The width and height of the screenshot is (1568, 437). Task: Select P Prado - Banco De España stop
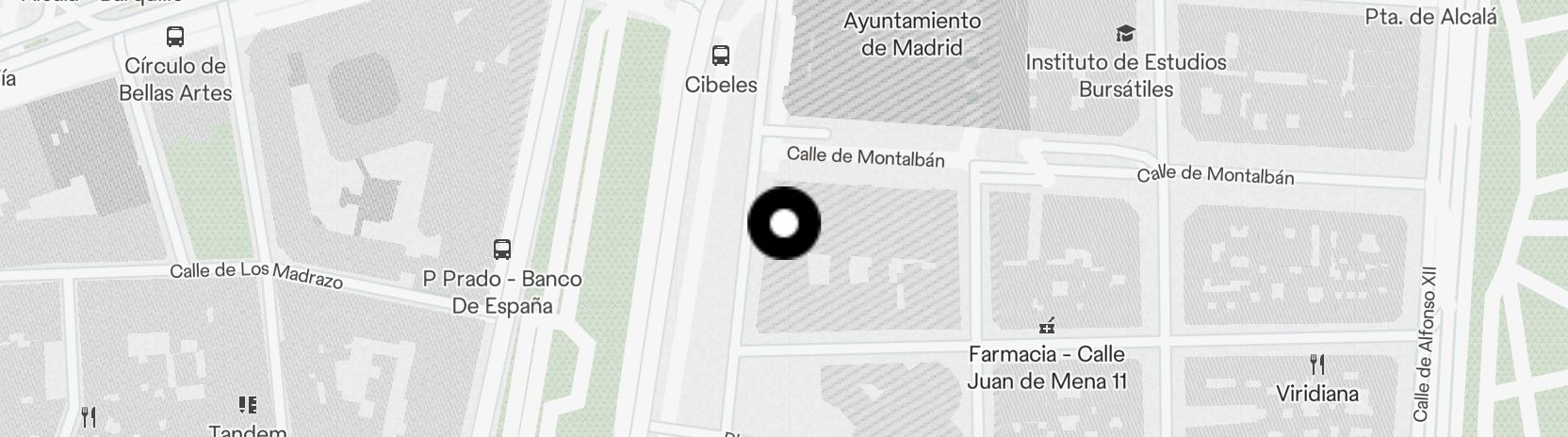502,250
